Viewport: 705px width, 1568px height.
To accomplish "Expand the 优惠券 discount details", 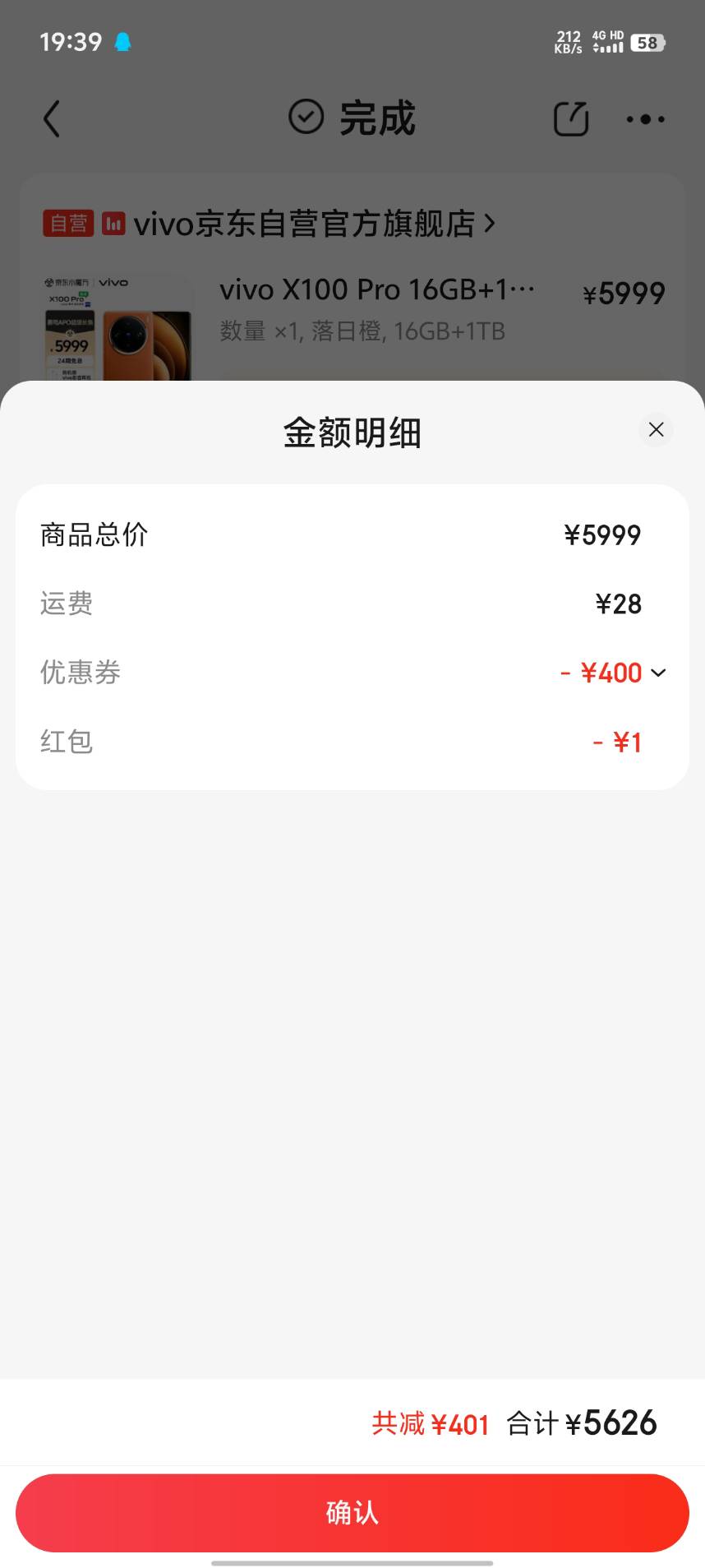I will pos(658,673).
